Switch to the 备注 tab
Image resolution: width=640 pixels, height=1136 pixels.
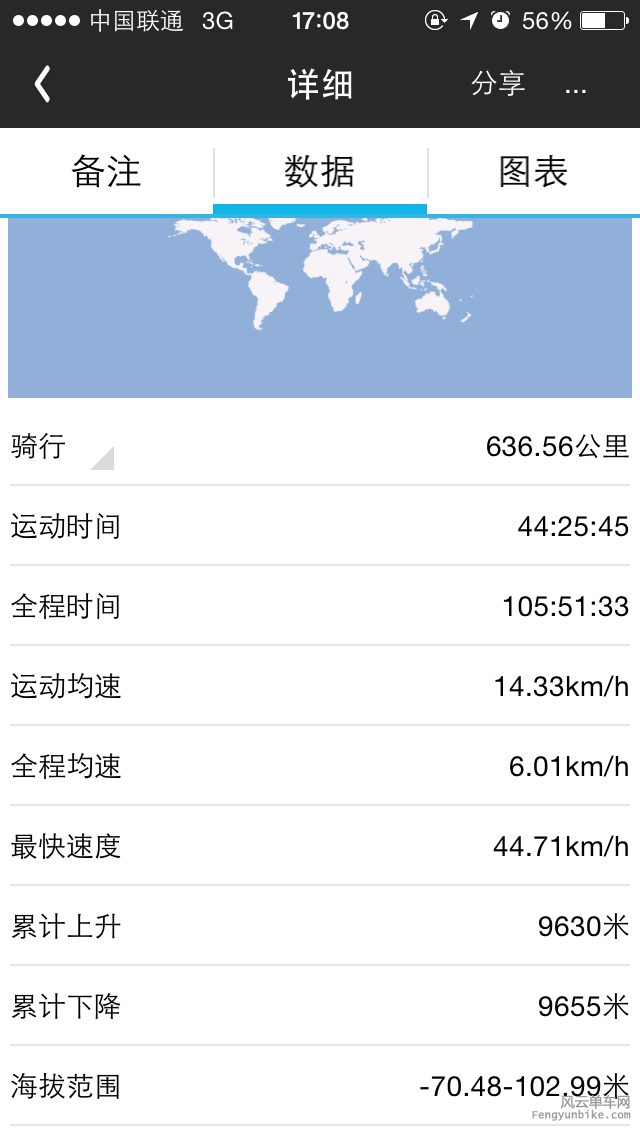coord(106,172)
